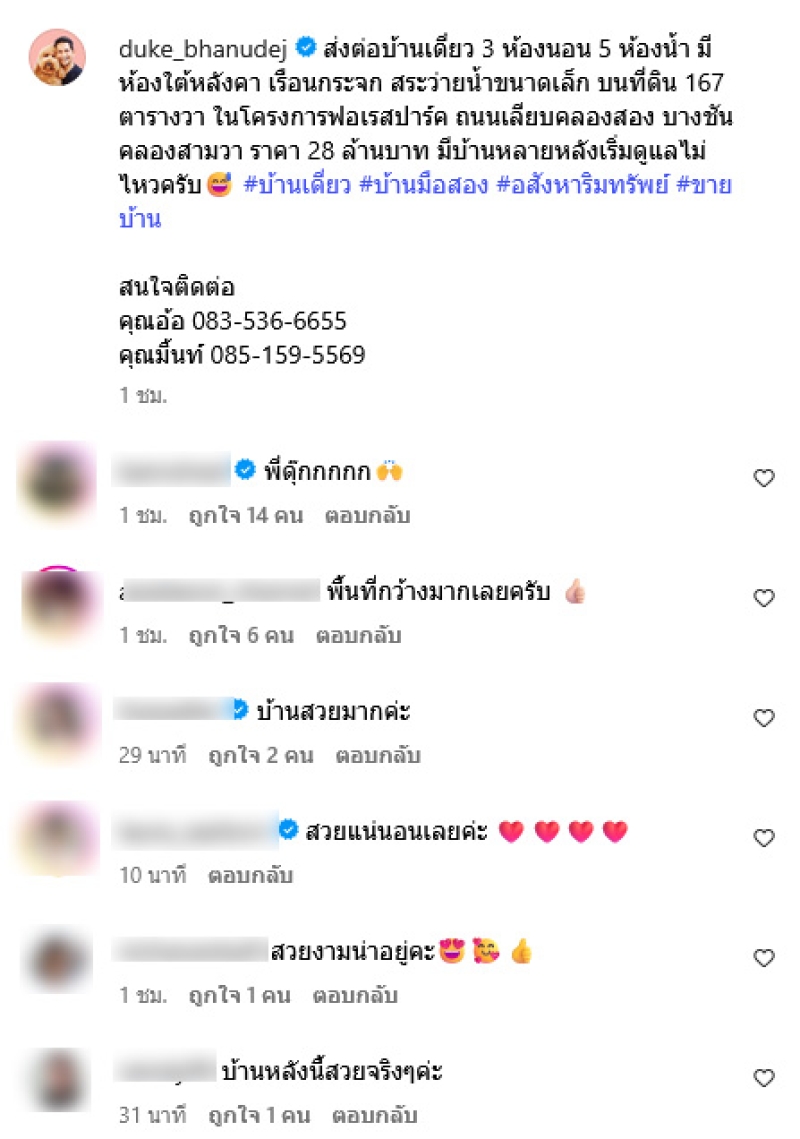800x1139 pixels.
Task: Reply to the comment บ้านสวยมากค่ะ
Action: click(x=378, y=756)
